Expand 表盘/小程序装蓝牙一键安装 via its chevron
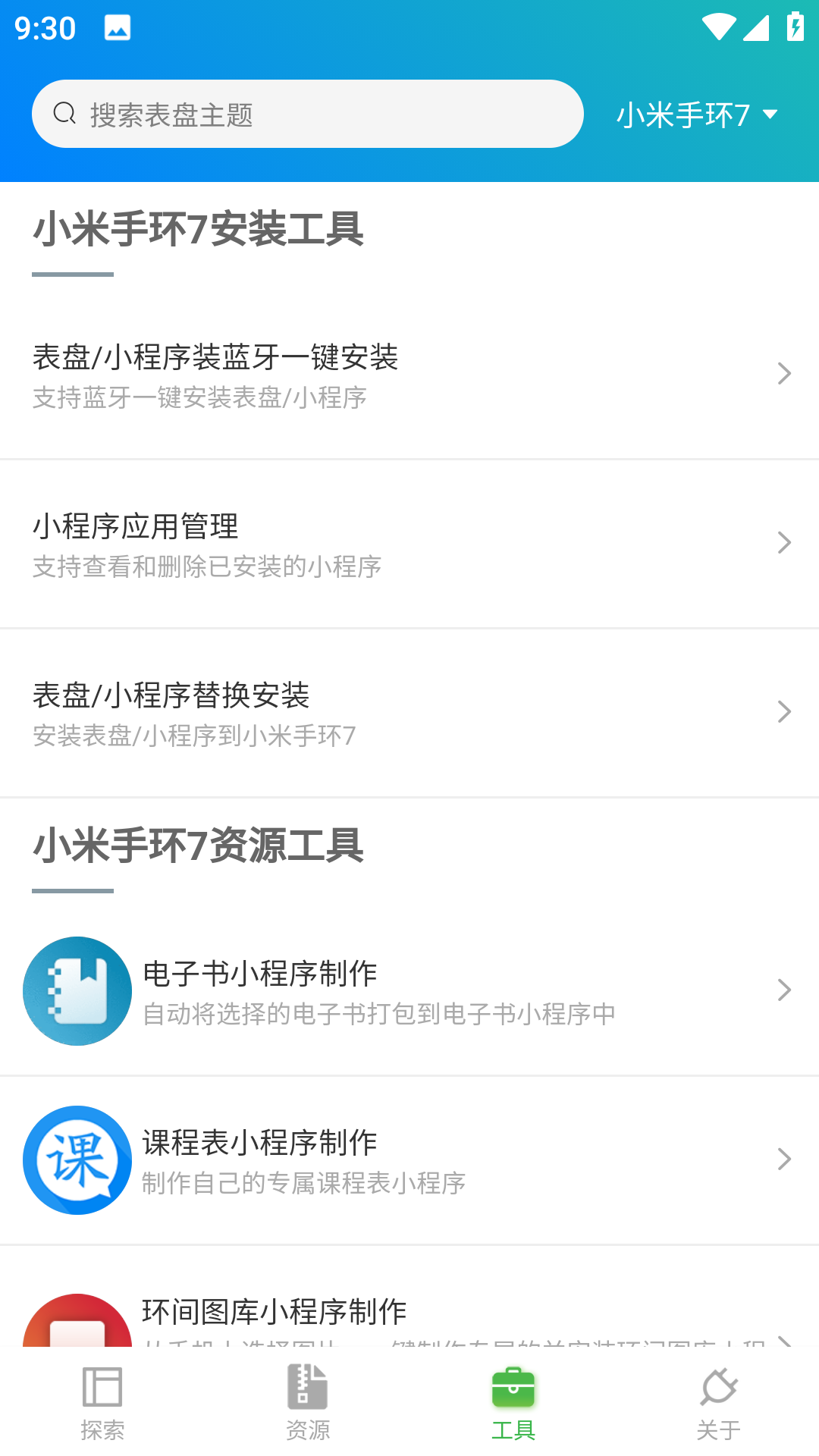Viewport: 819px width, 1456px height. pos(783,373)
